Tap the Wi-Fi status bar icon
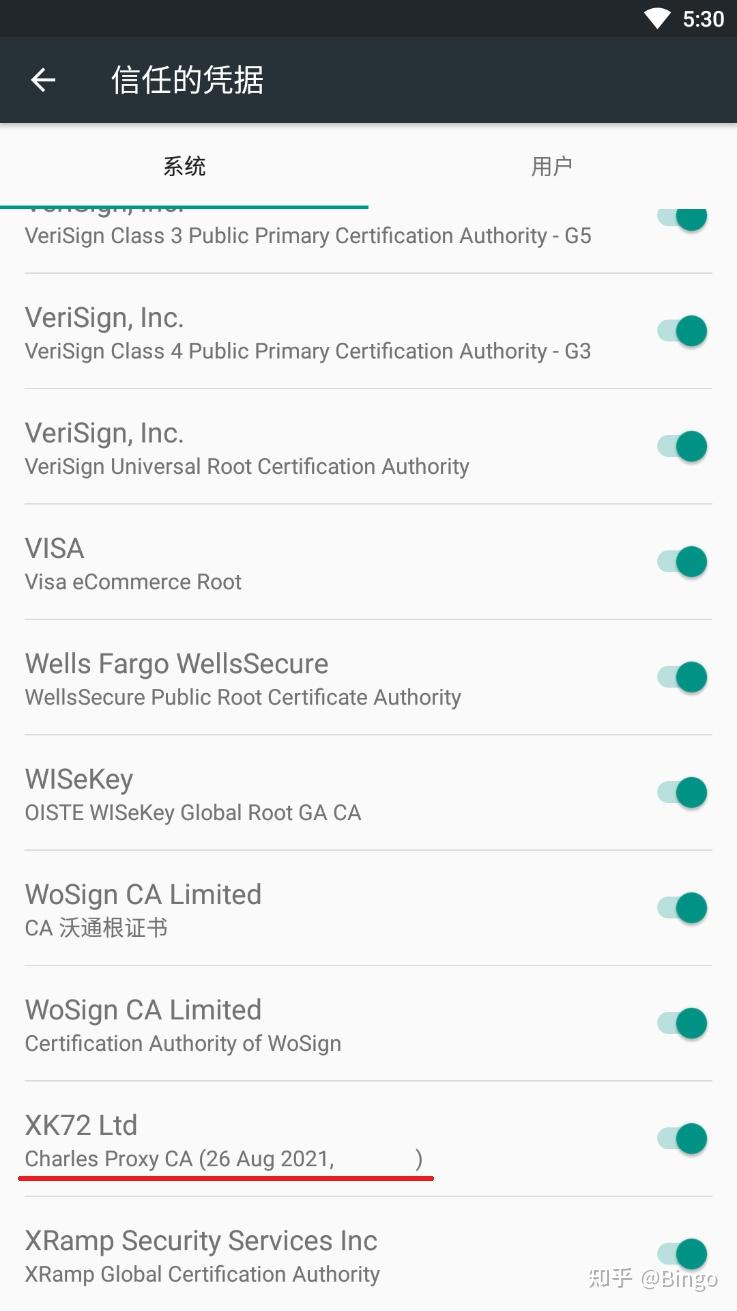 pos(655,18)
